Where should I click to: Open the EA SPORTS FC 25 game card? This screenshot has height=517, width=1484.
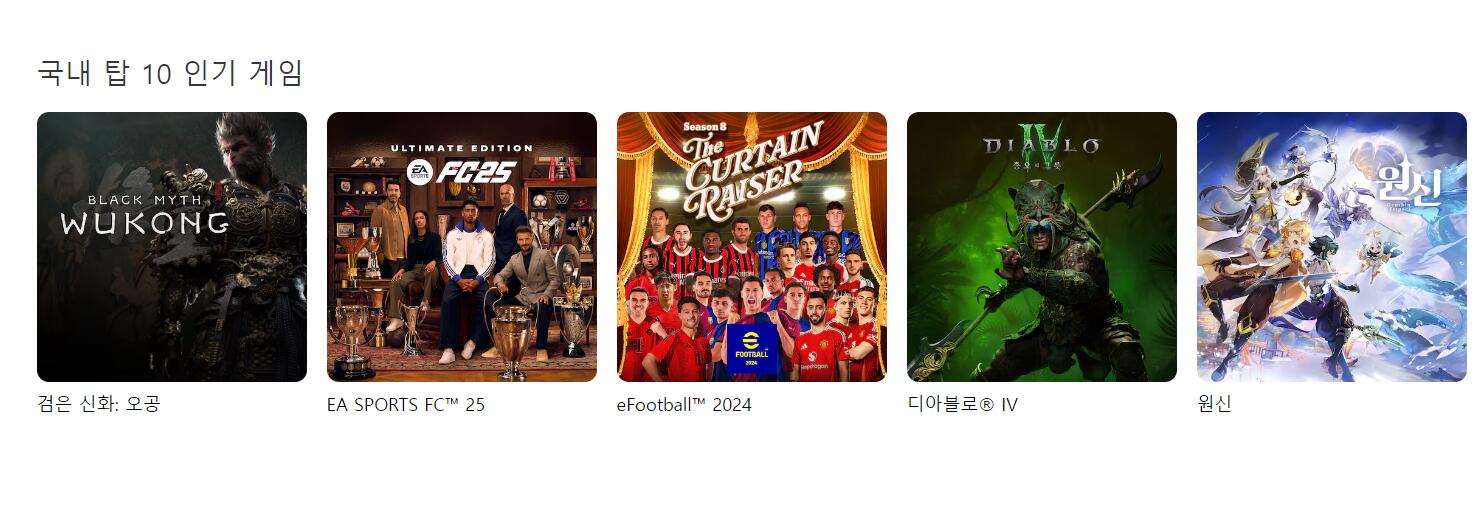point(462,247)
